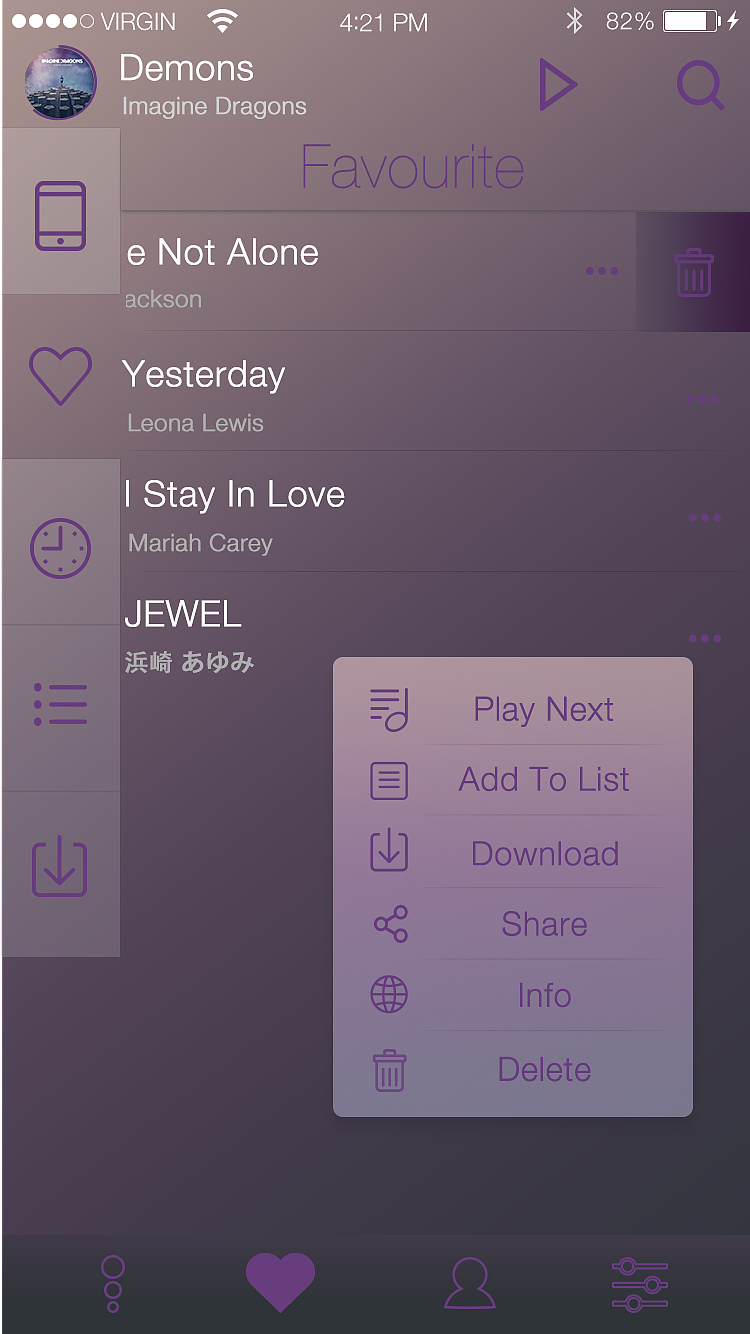
Task: Open the device library side tab
Action: pos(61,213)
